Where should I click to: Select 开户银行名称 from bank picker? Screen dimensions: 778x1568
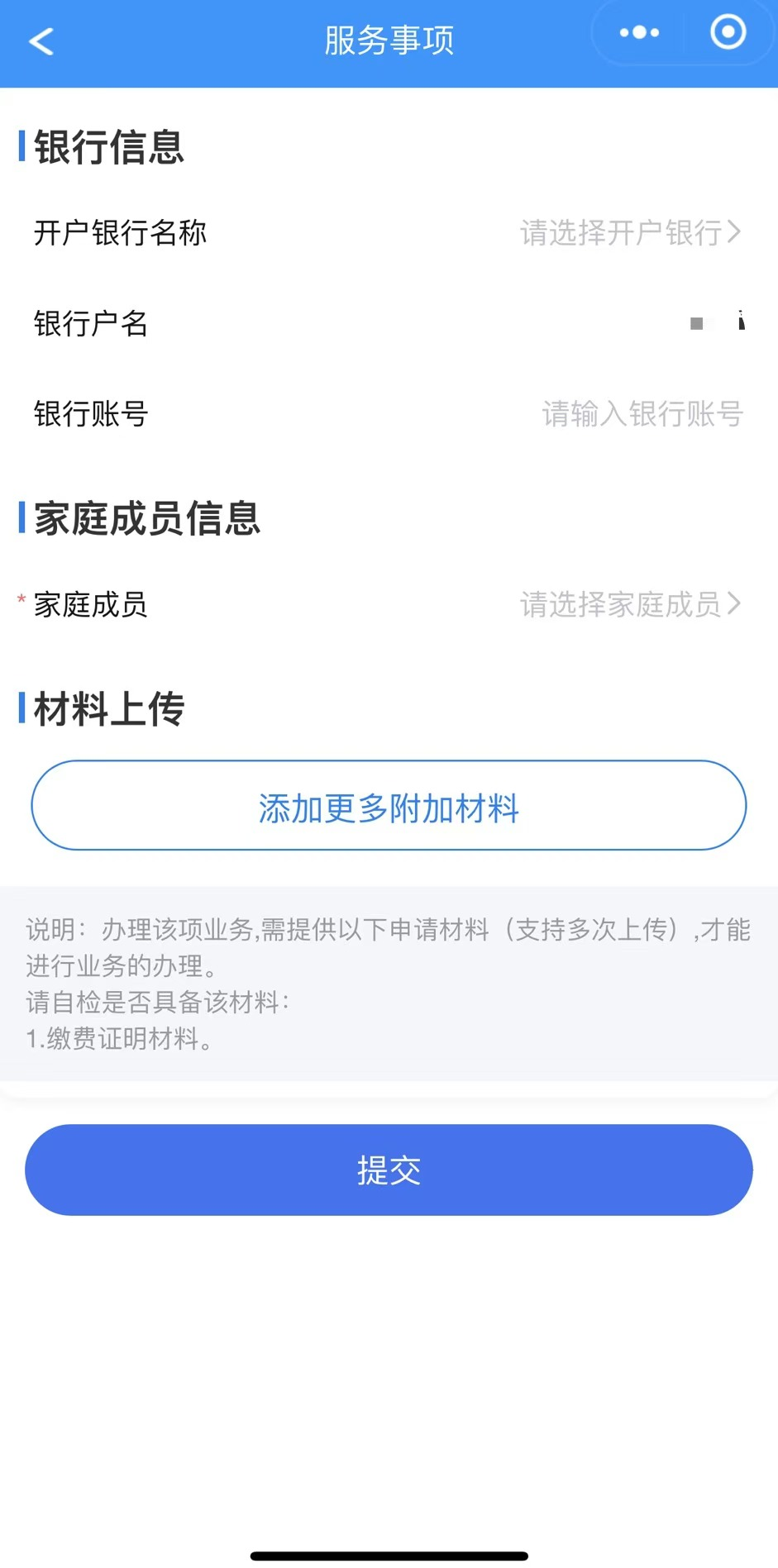[629, 233]
